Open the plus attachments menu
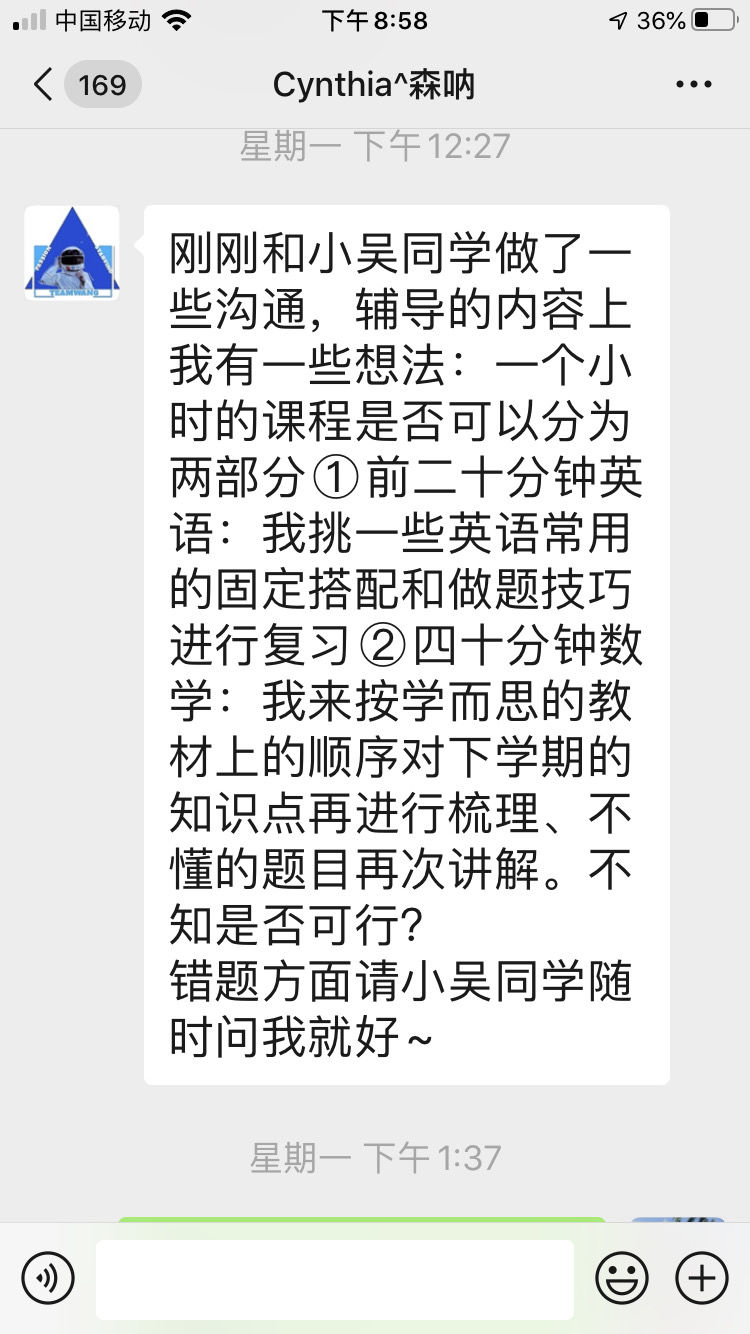The image size is (750, 1334). pos(702,1278)
